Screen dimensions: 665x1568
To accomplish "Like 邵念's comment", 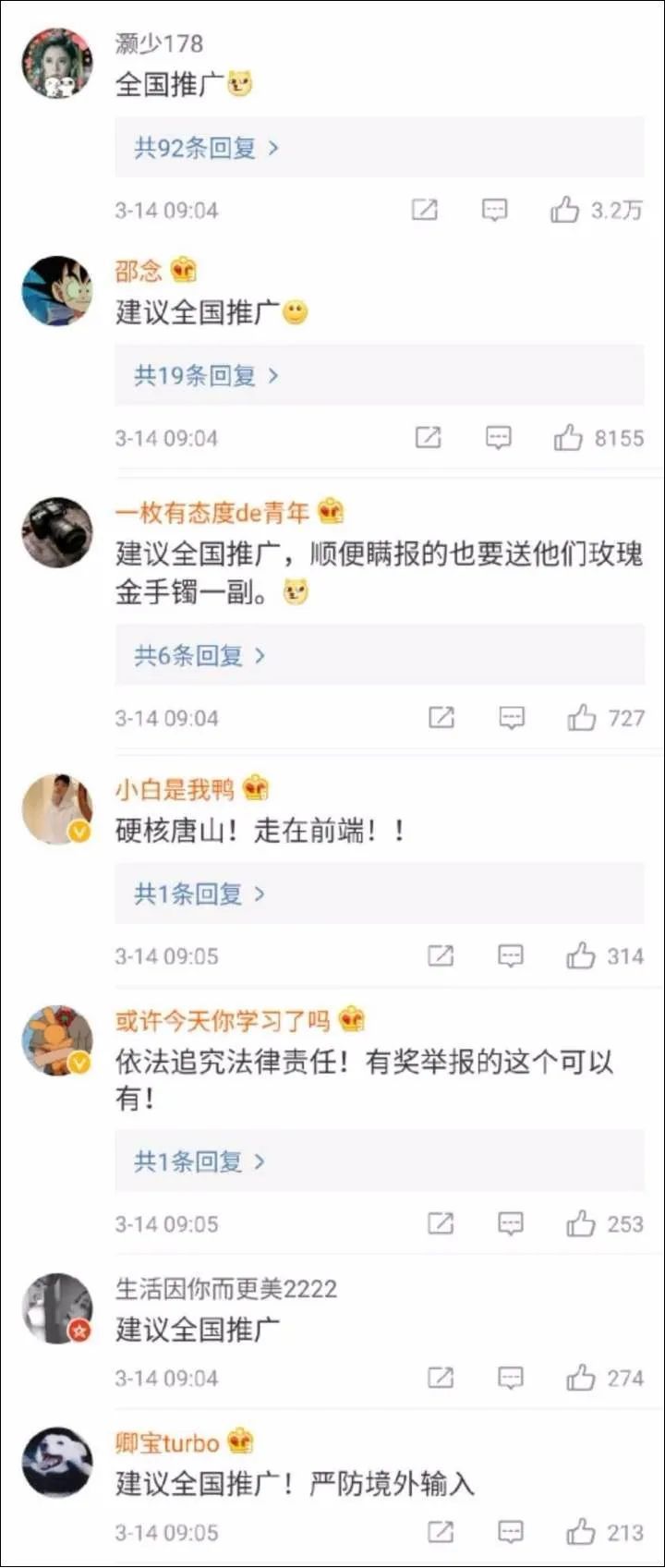I will click(568, 438).
